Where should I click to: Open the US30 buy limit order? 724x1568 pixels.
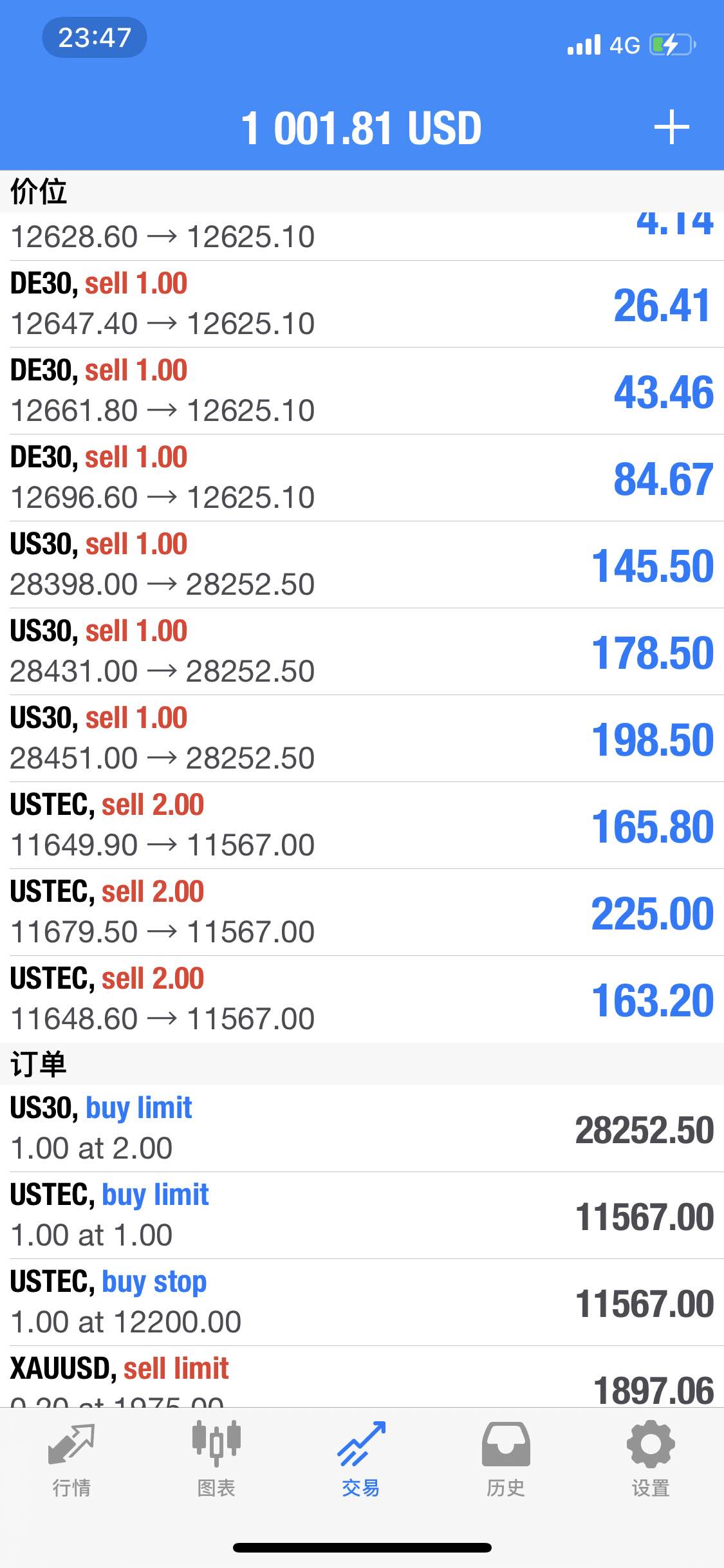(x=362, y=1128)
